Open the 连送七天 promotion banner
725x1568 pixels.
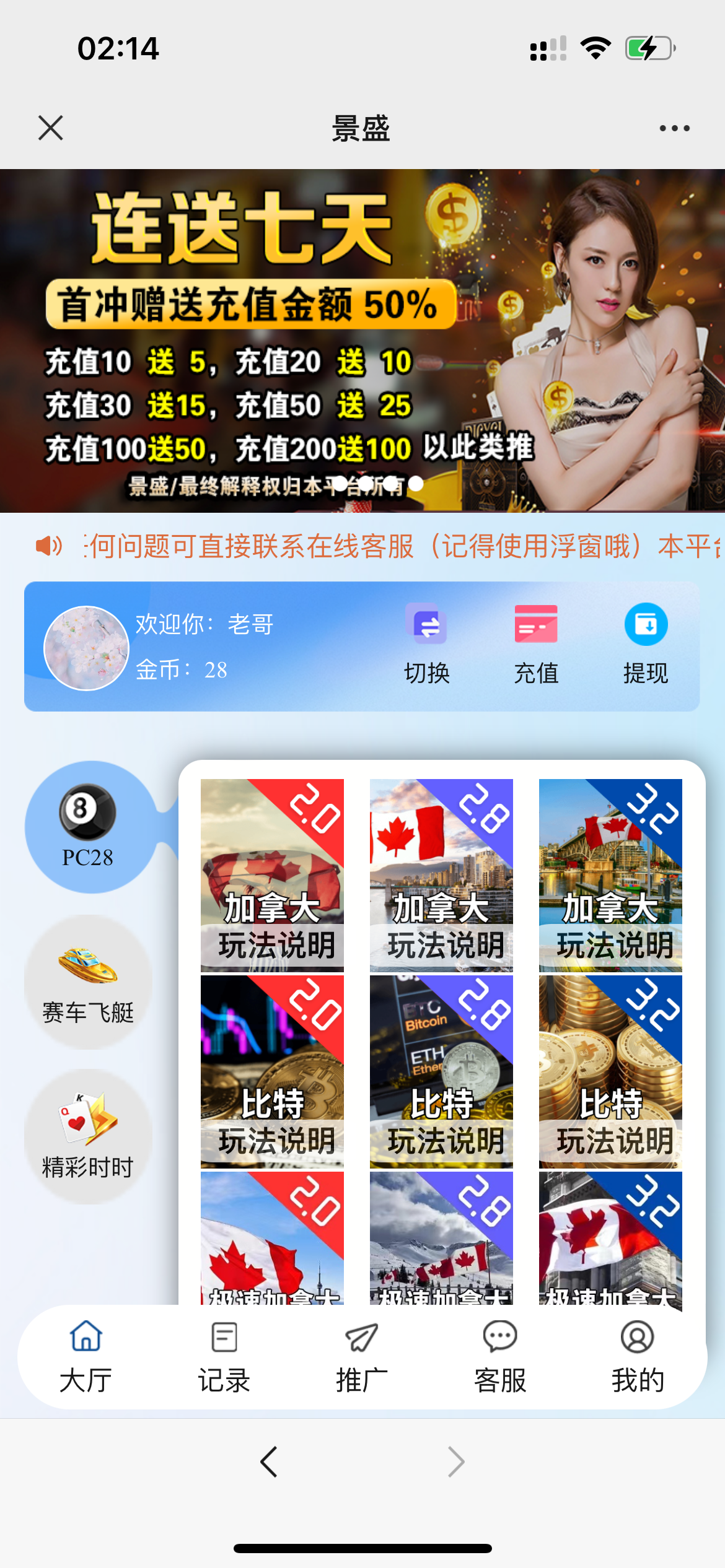[x=362, y=341]
